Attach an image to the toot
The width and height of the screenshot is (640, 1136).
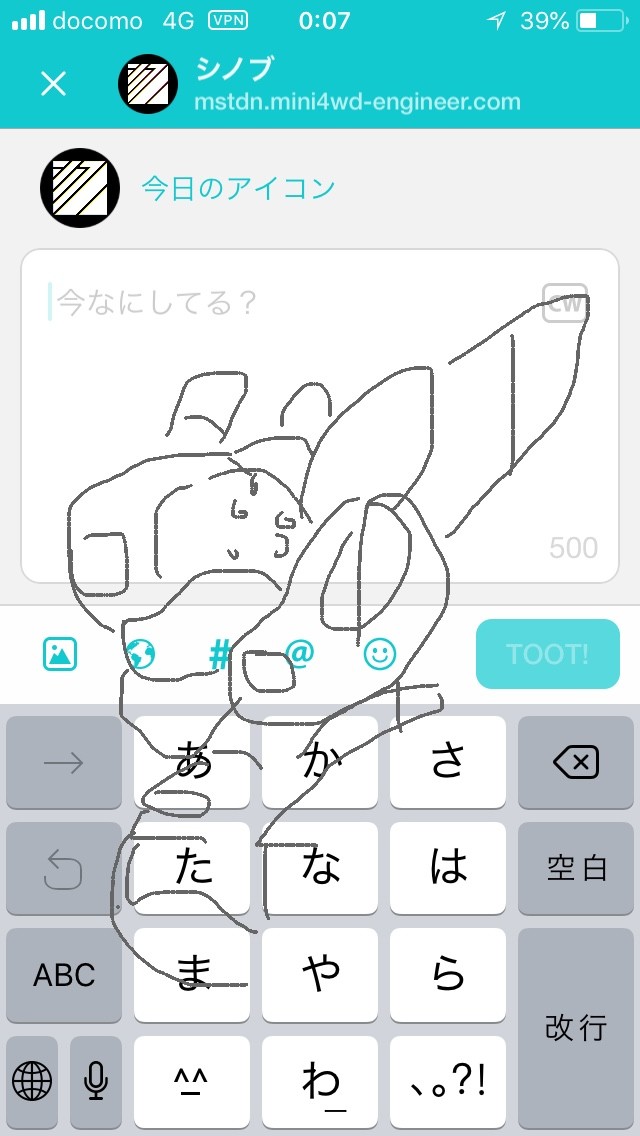(x=60, y=654)
